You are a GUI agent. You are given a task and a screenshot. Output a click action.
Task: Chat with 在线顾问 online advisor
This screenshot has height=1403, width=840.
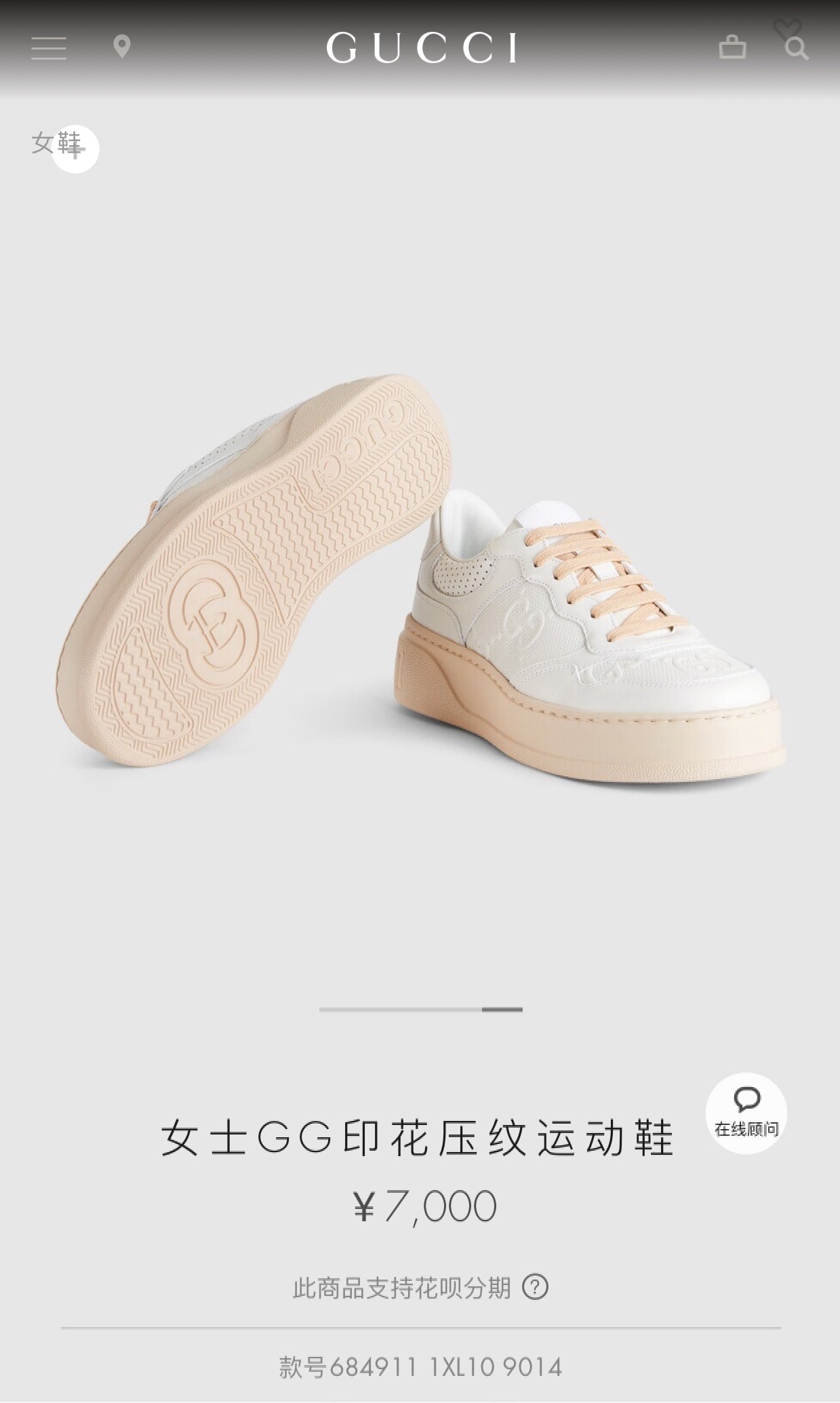[746, 1113]
